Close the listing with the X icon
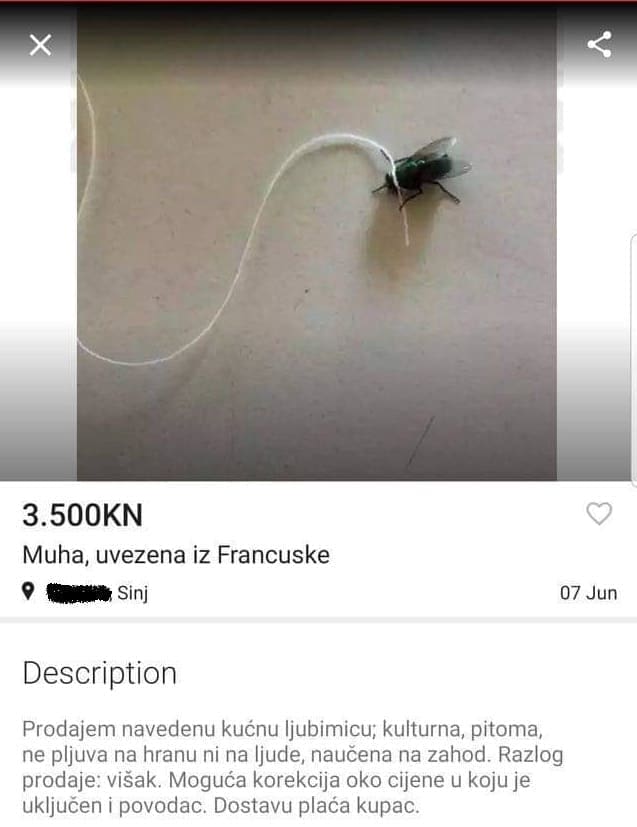Screen dimensions: 637x827 (40, 45)
